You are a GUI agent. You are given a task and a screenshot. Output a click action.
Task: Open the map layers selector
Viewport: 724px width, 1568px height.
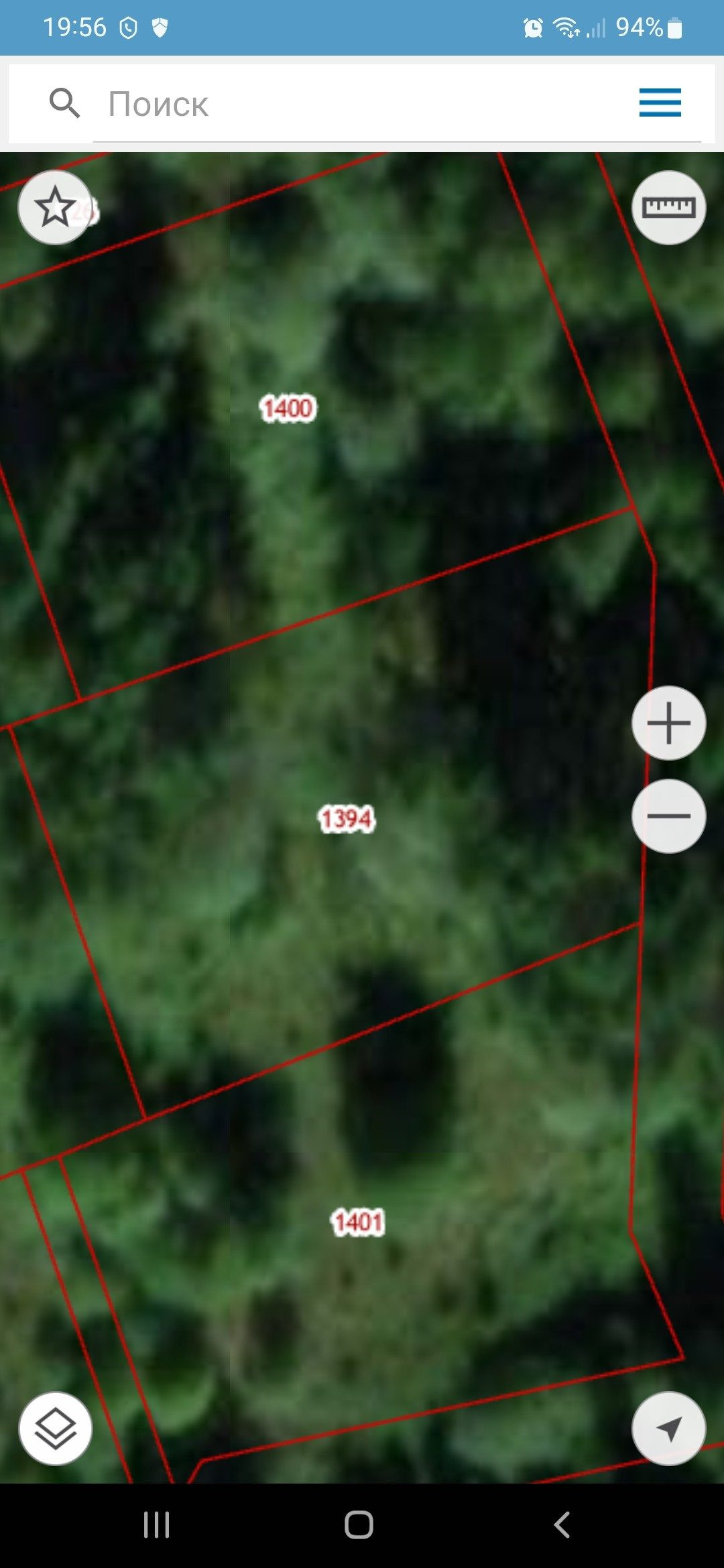[55, 1428]
